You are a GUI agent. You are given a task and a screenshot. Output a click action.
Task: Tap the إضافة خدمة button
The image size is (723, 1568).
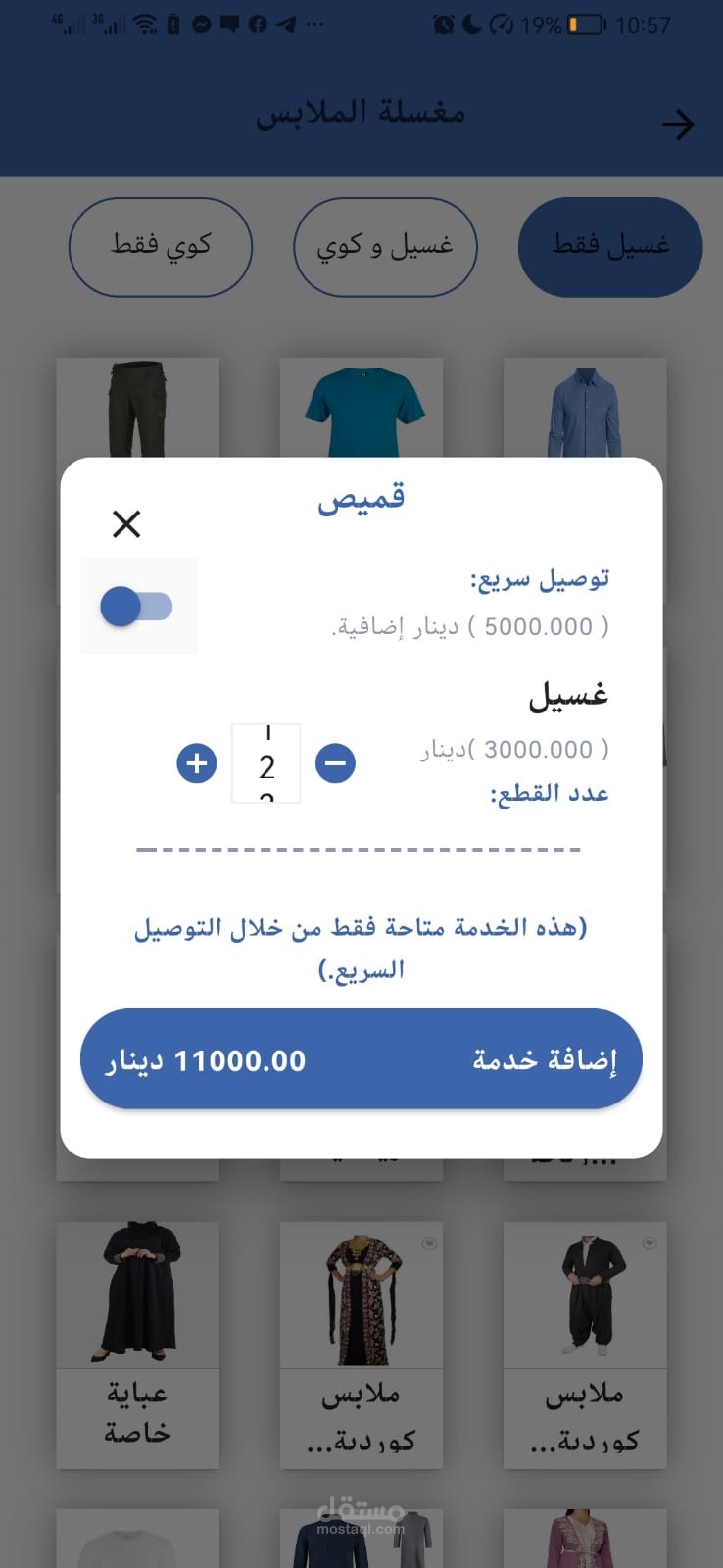(x=361, y=1059)
